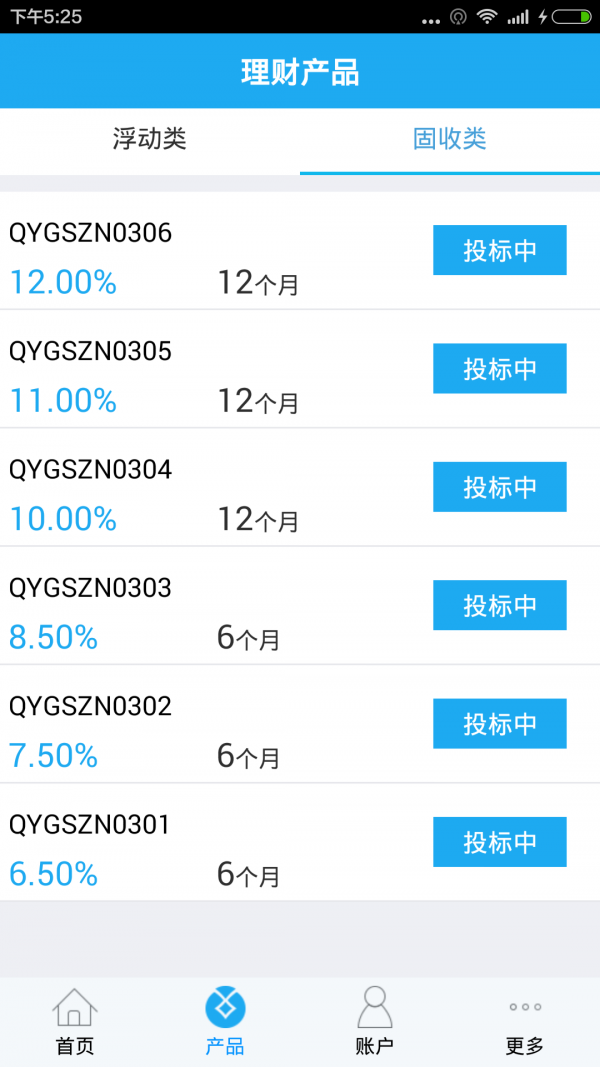The image size is (600, 1067).
Task: Open the 账户 account tab
Action: 375,1022
